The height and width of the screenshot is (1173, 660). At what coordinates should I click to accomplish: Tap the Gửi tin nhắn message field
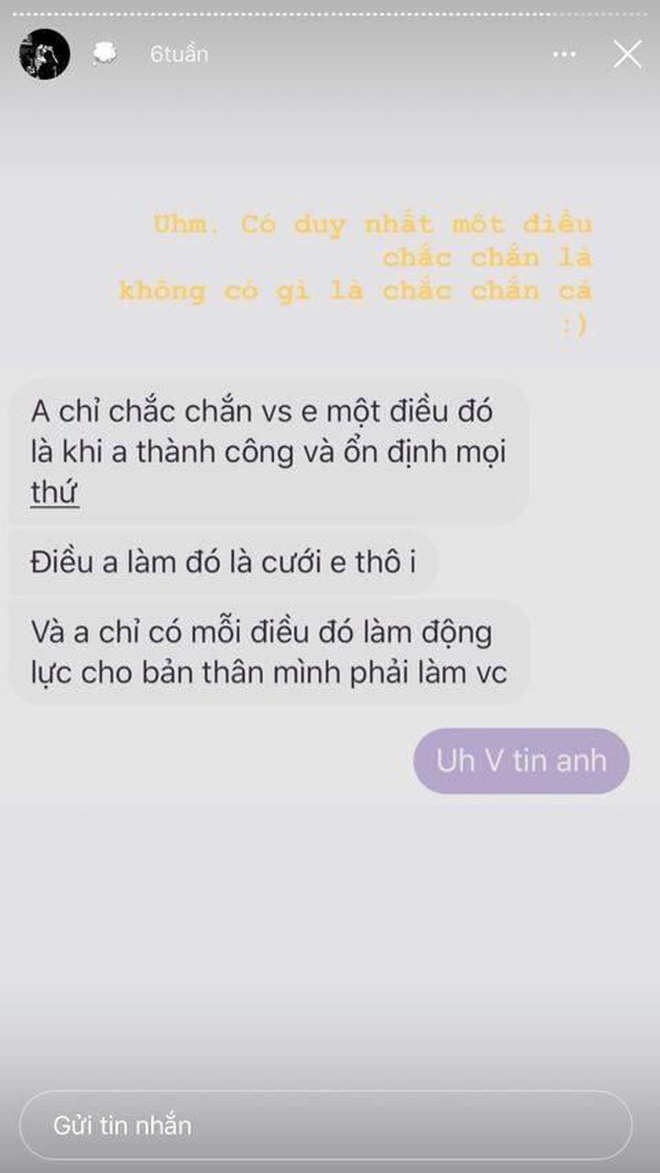click(x=325, y=1125)
